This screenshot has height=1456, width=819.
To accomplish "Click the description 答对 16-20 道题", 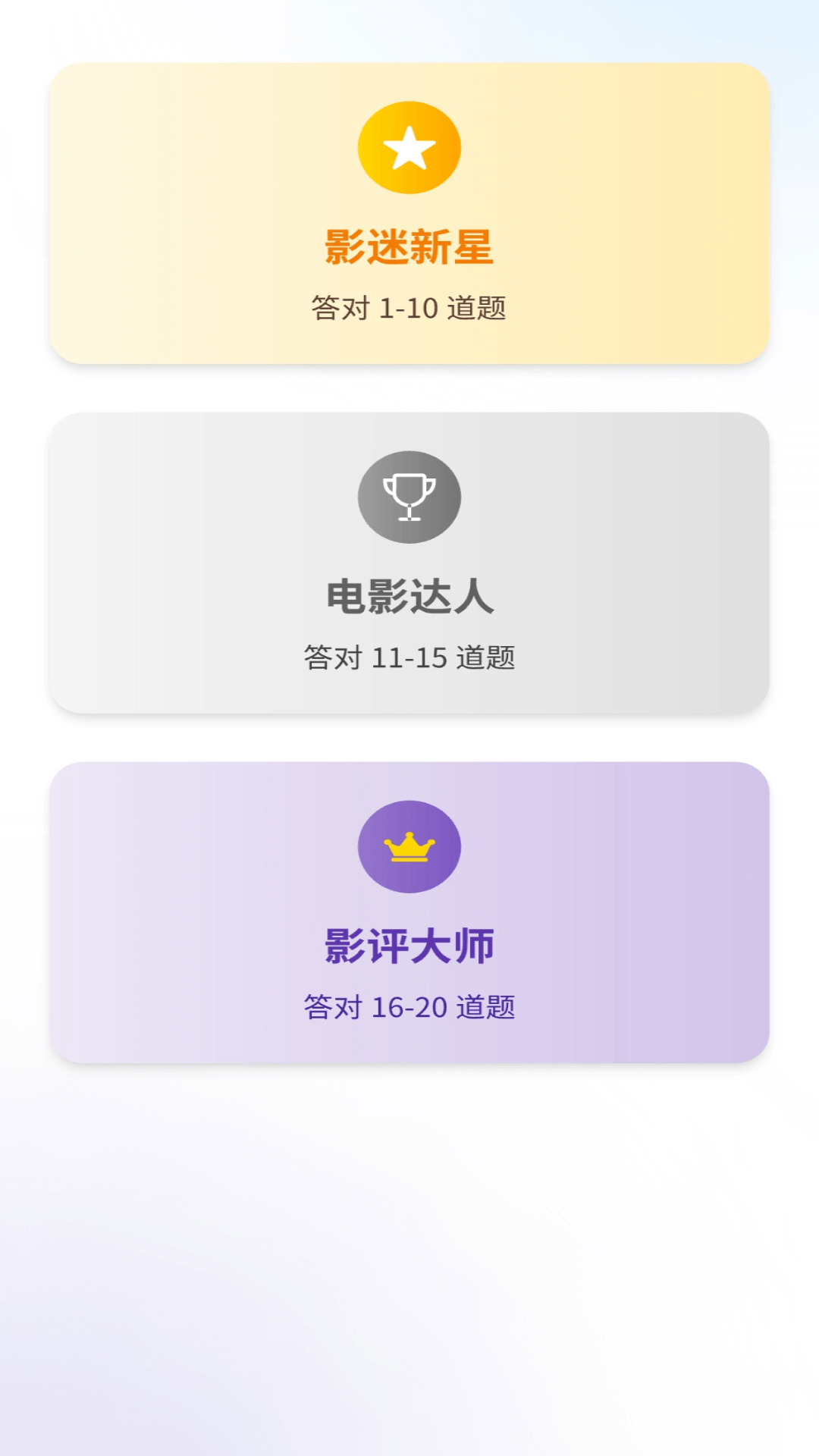I will (x=409, y=1007).
